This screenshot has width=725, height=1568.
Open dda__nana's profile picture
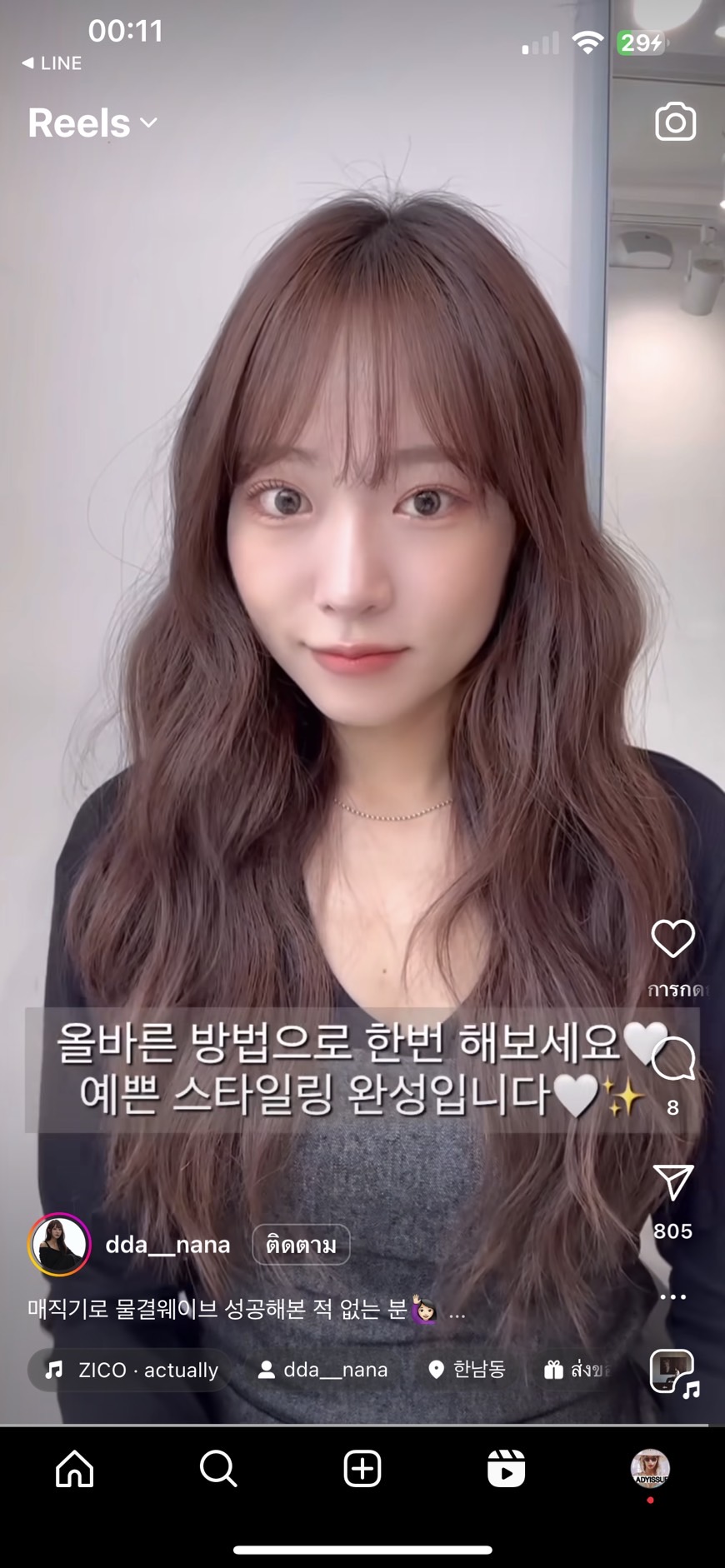(x=59, y=1245)
